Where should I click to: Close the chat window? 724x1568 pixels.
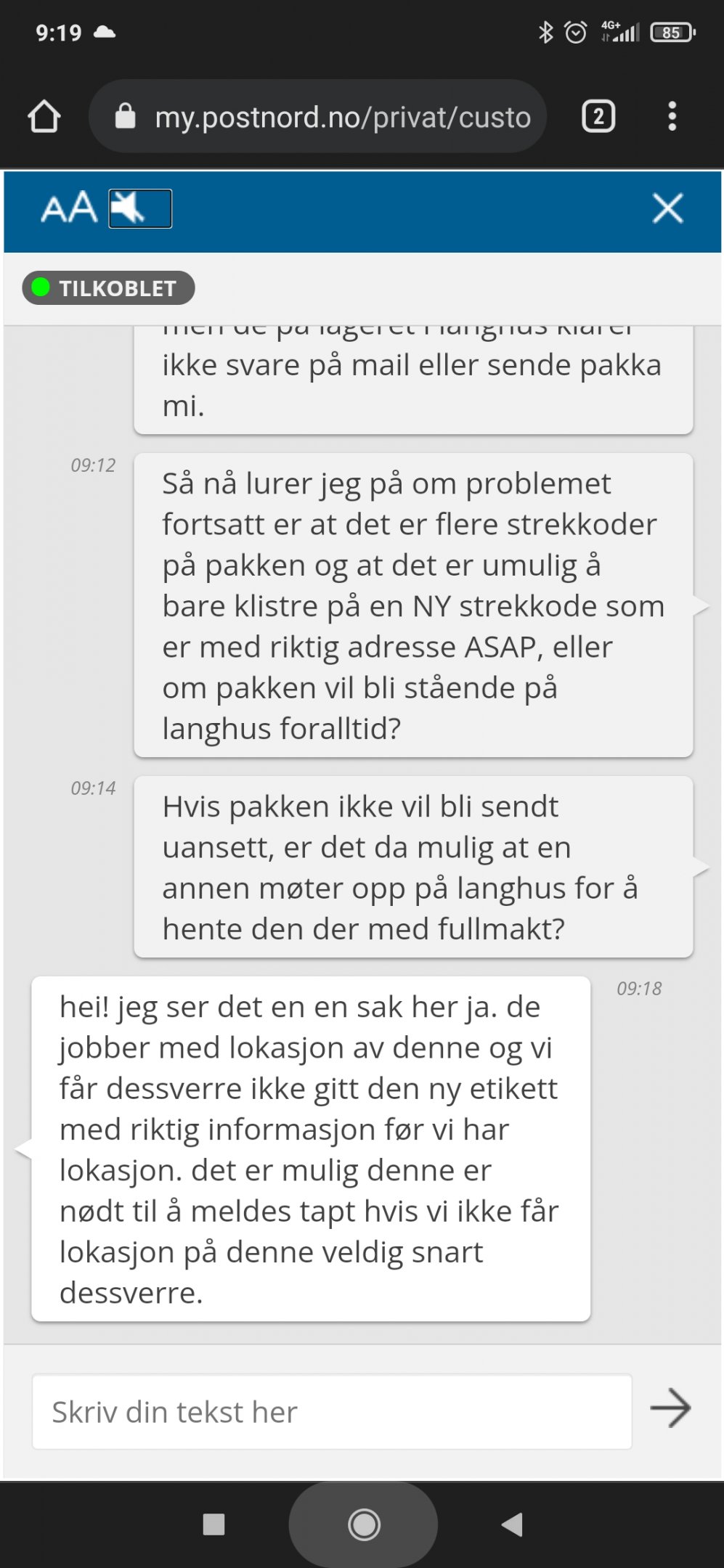667,208
